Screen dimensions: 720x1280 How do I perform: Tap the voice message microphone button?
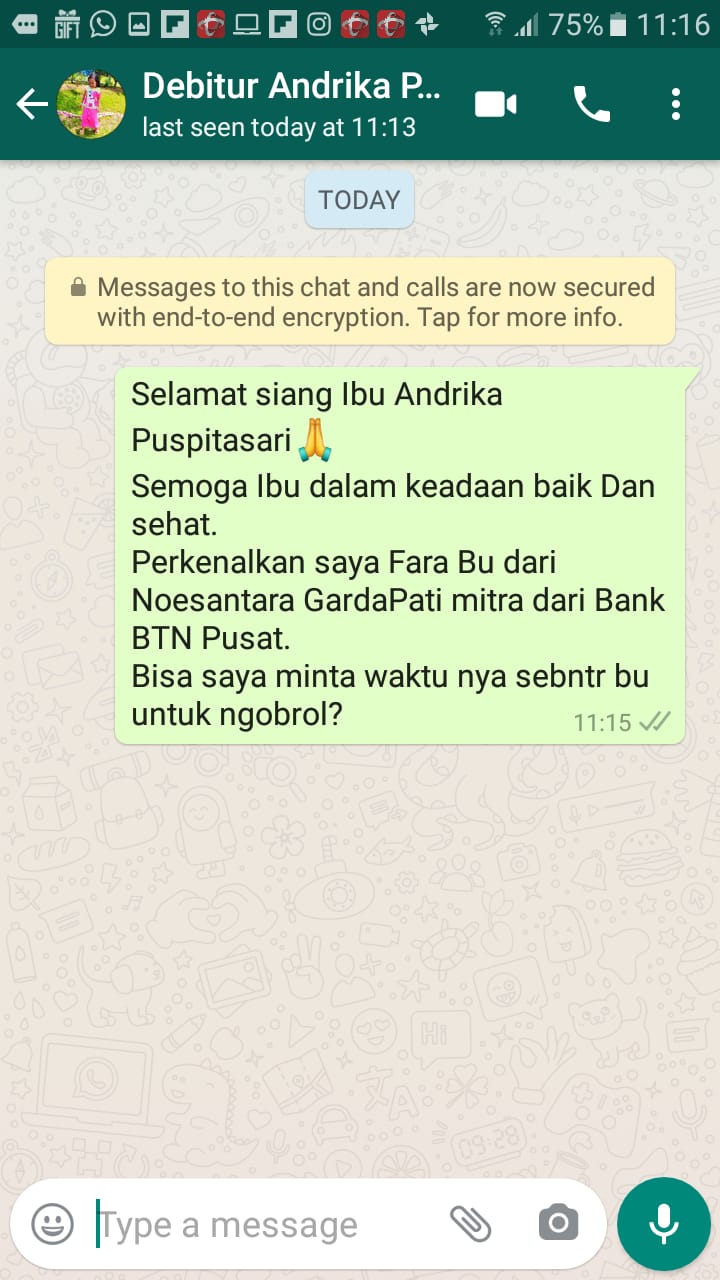[663, 1224]
